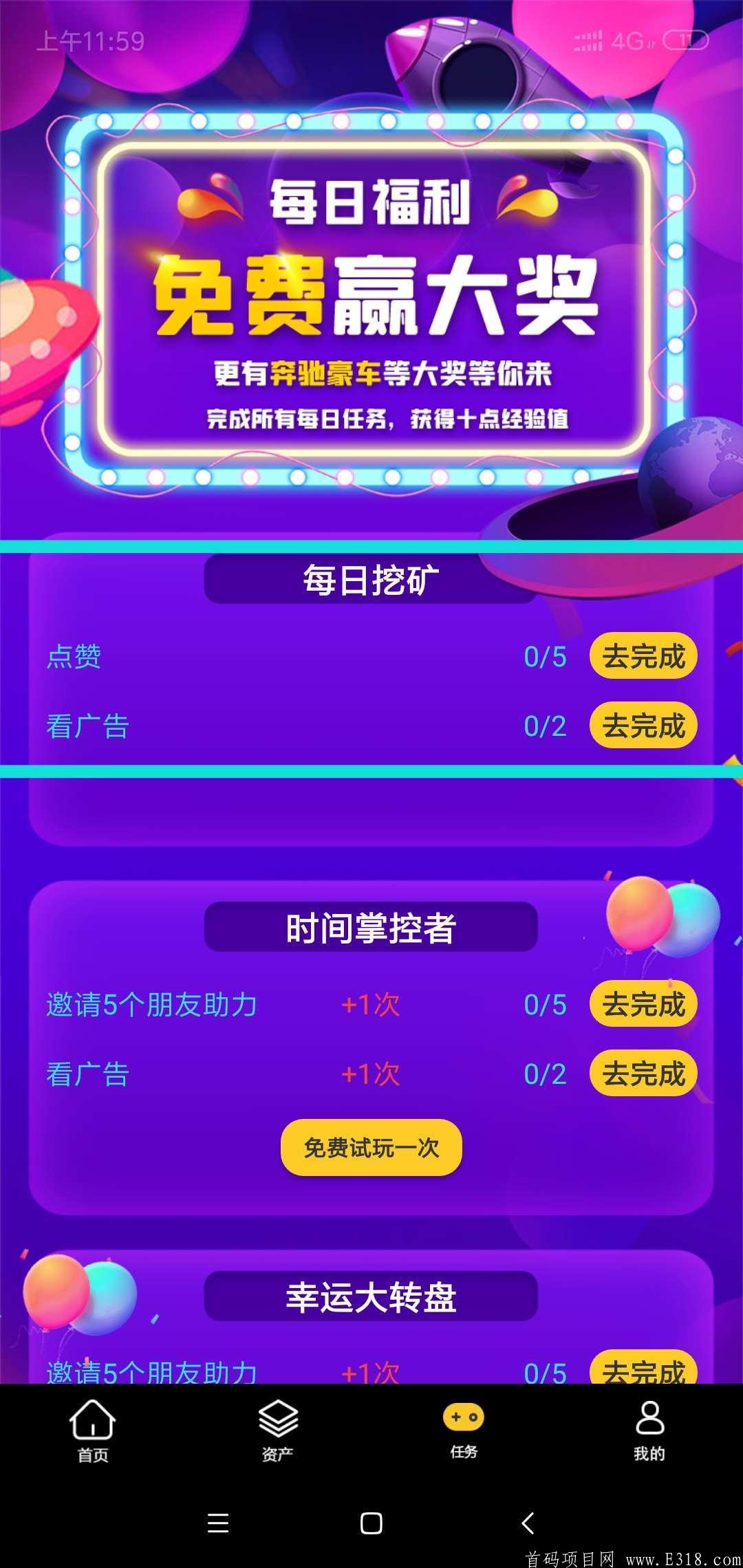743x1568 pixels.
Task: Tap 去完成 for 点赞 task
Action: (x=643, y=656)
